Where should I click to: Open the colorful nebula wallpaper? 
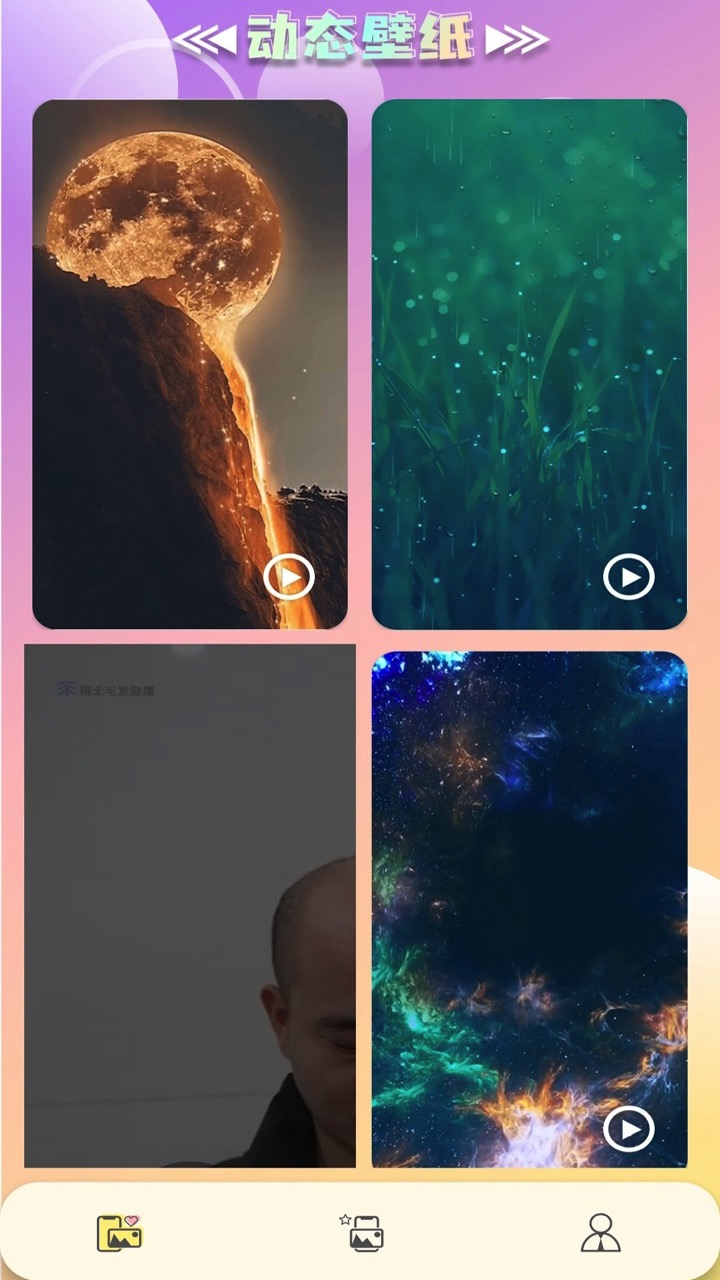[529, 910]
